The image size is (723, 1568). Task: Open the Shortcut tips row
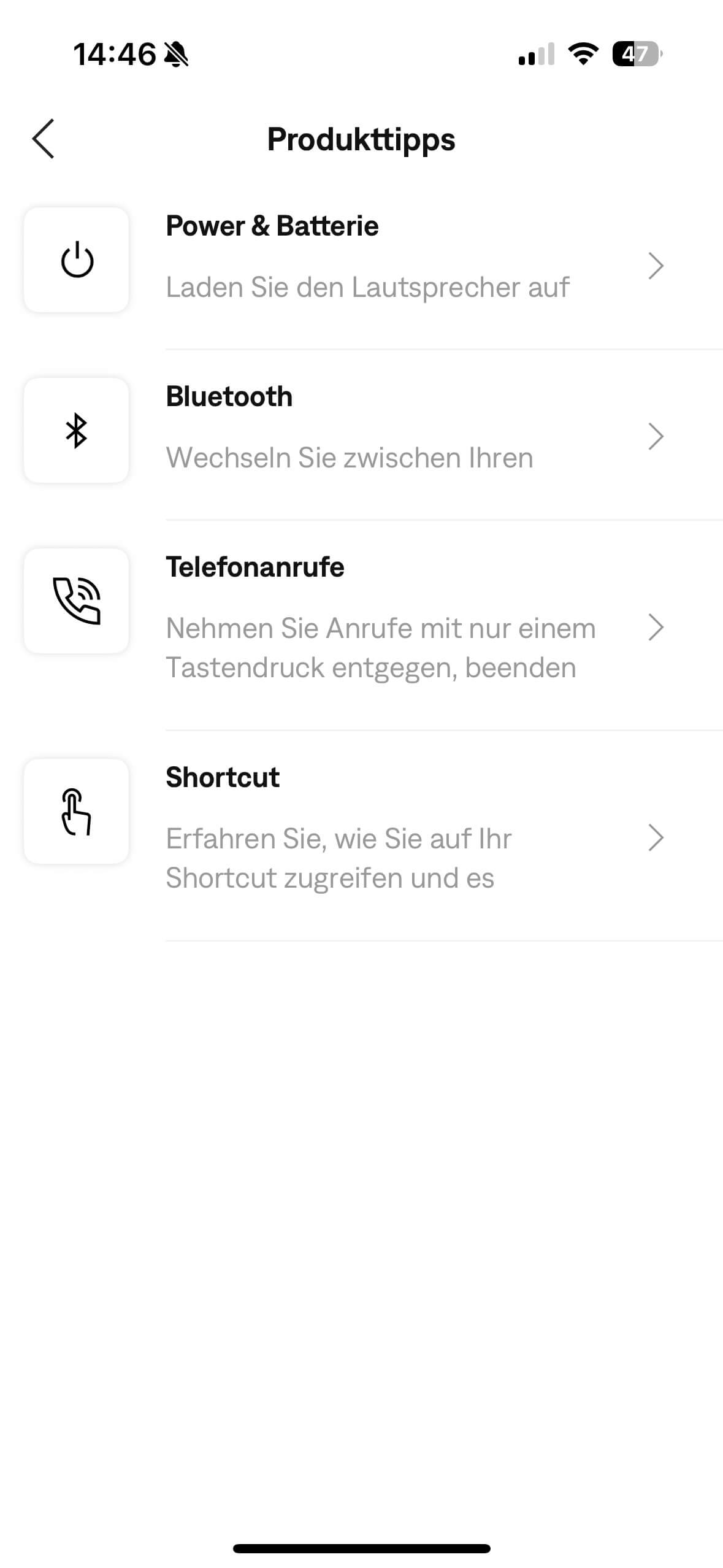(x=368, y=829)
